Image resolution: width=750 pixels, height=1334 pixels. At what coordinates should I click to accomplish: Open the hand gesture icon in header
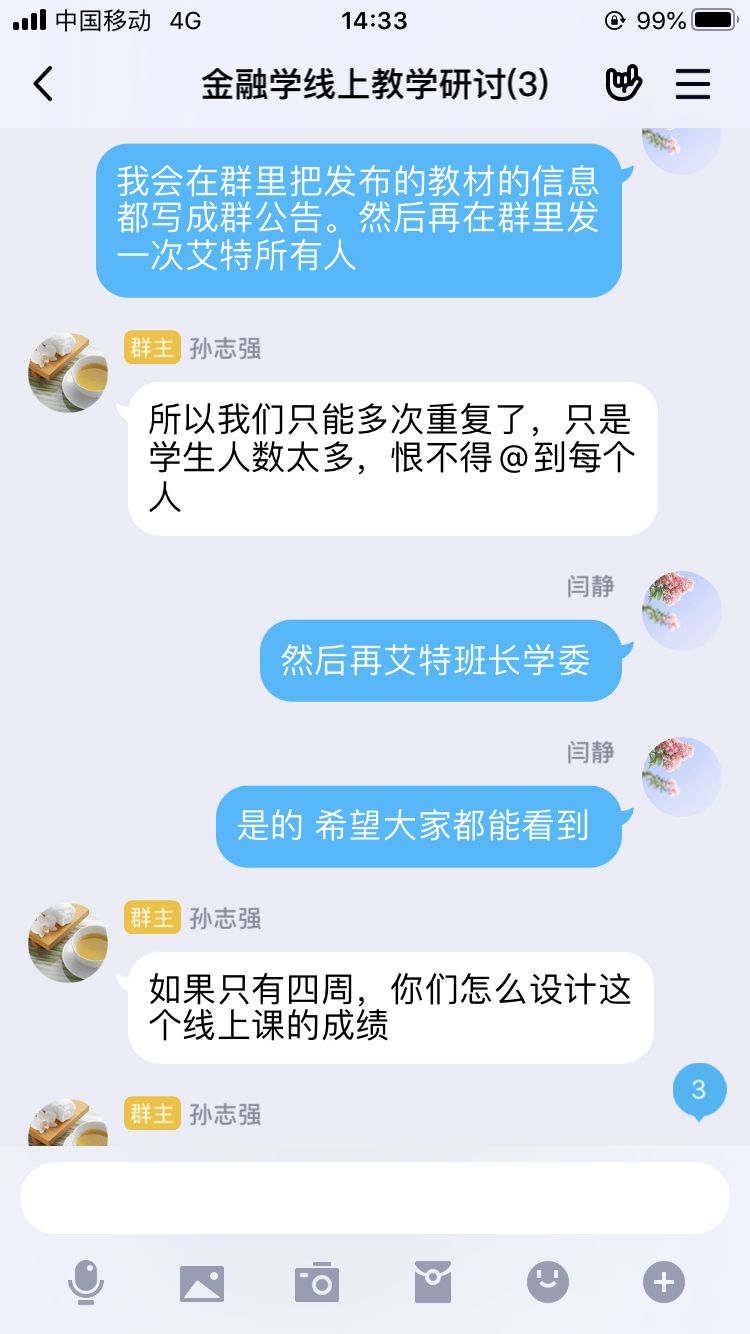click(623, 84)
